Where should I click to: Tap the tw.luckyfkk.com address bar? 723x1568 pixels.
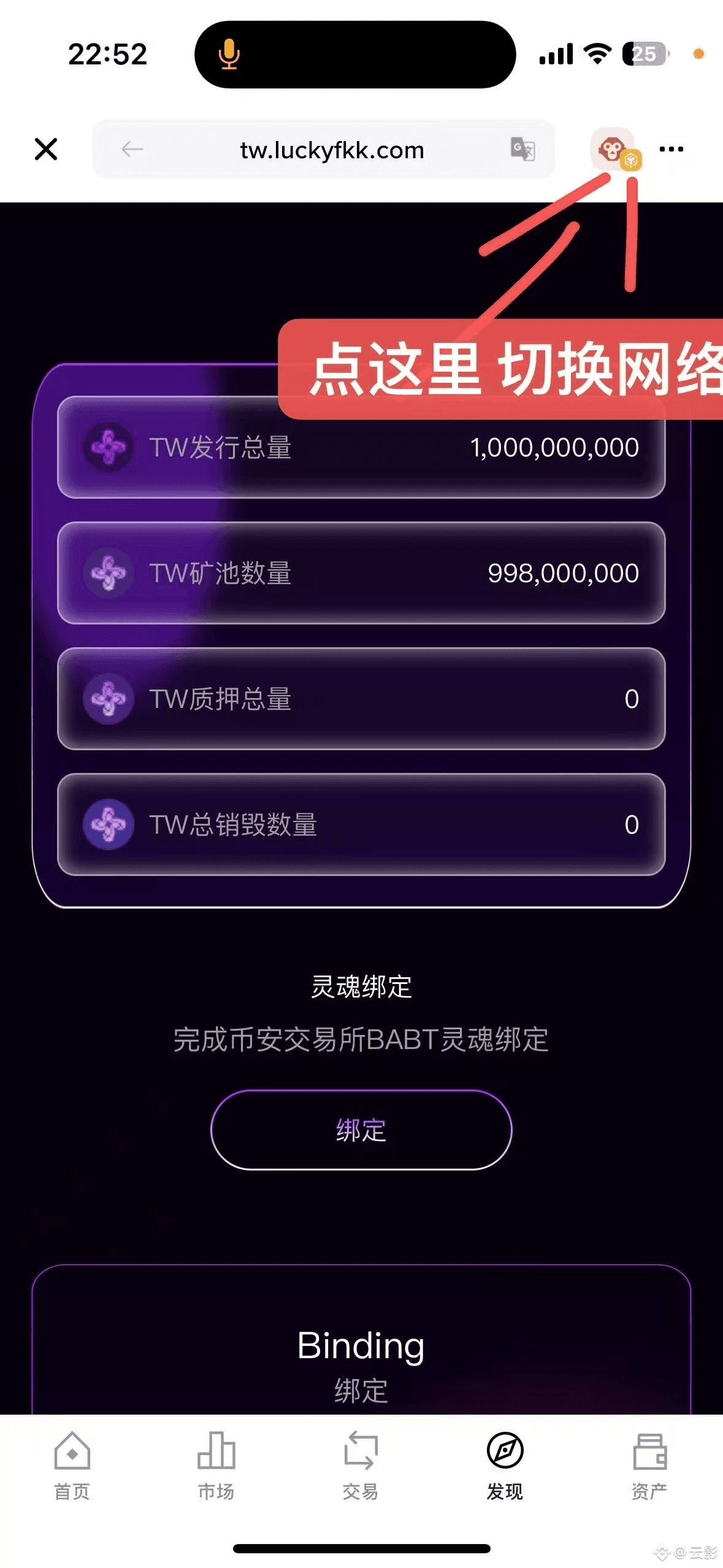pyautogui.click(x=332, y=150)
